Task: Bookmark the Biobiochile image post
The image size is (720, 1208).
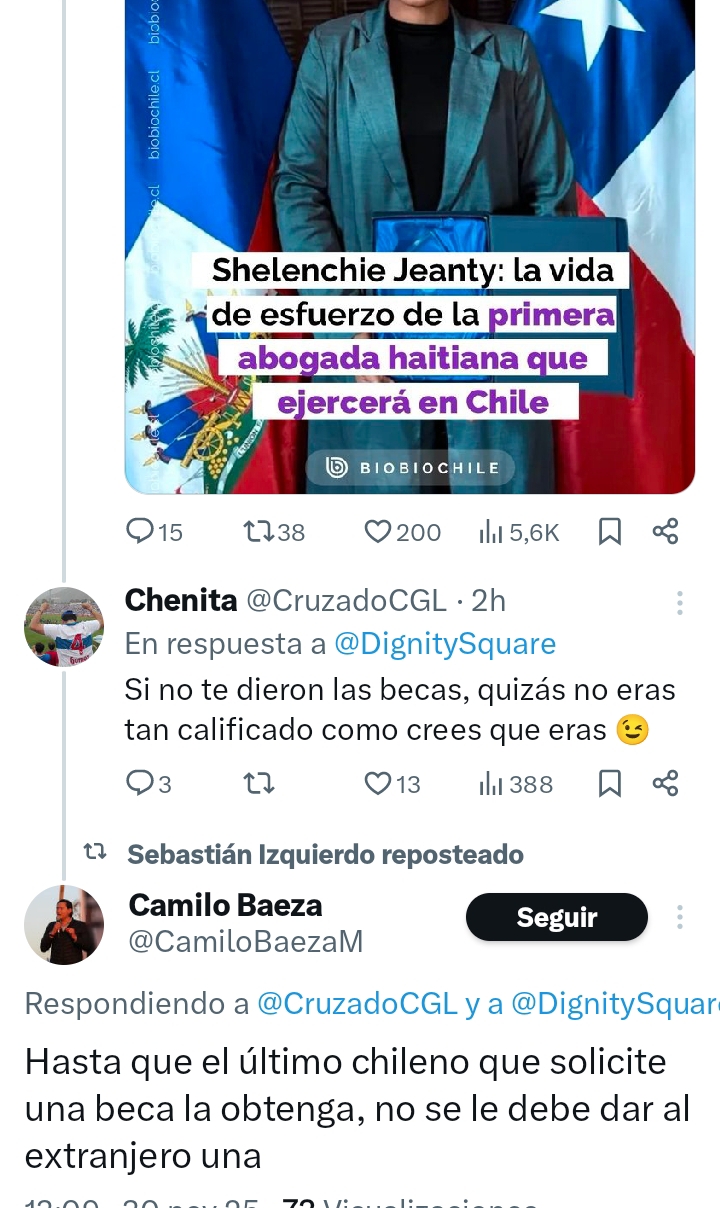Action: (x=609, y=532)
